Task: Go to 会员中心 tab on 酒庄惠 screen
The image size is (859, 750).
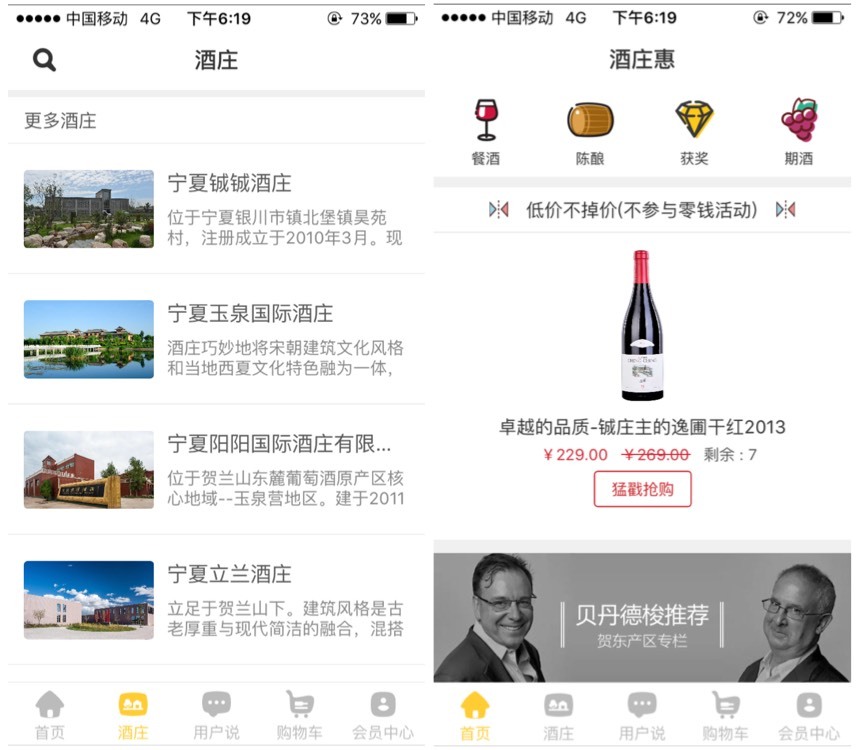Action: tap(809, 717)
